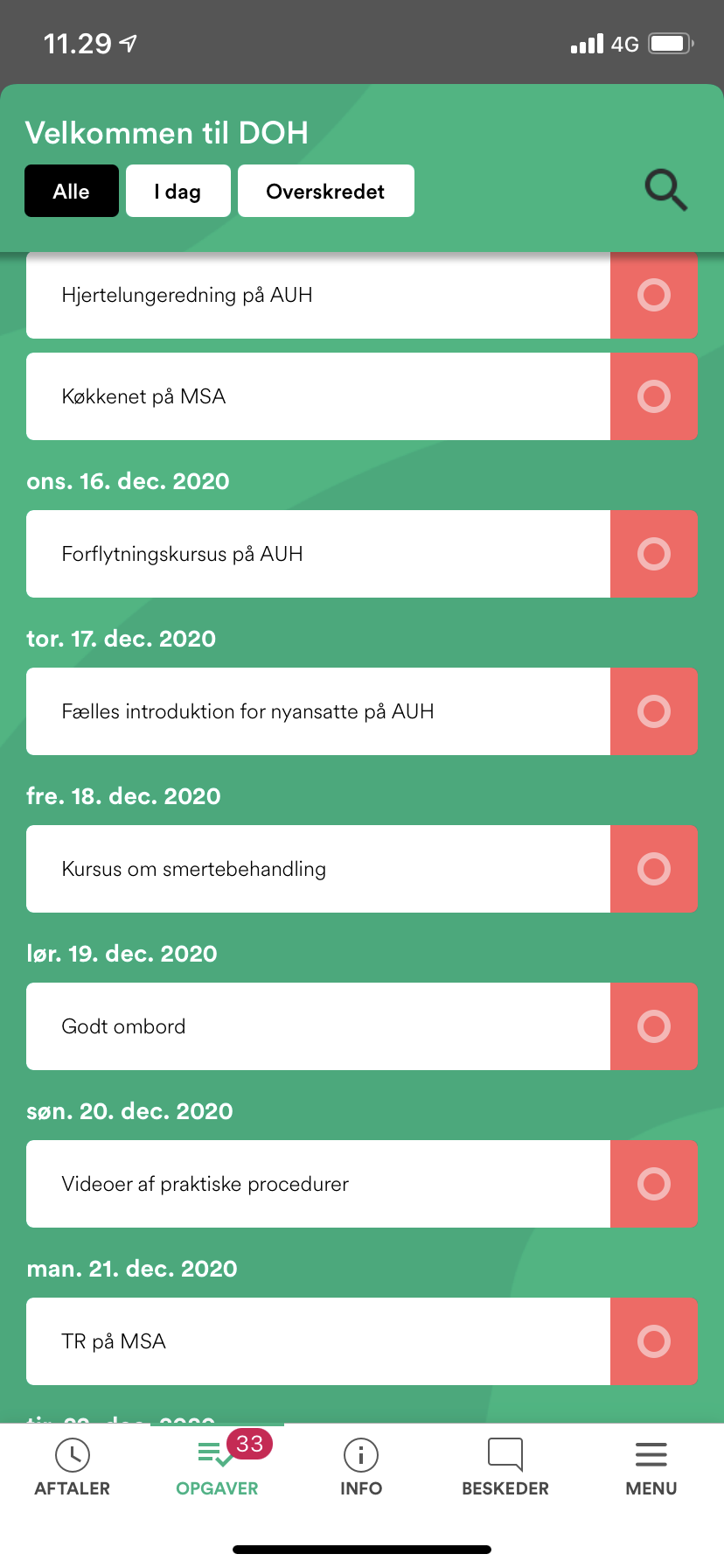
Task: Open the Beskeder tab
Action: click(x=505, y=1467)
